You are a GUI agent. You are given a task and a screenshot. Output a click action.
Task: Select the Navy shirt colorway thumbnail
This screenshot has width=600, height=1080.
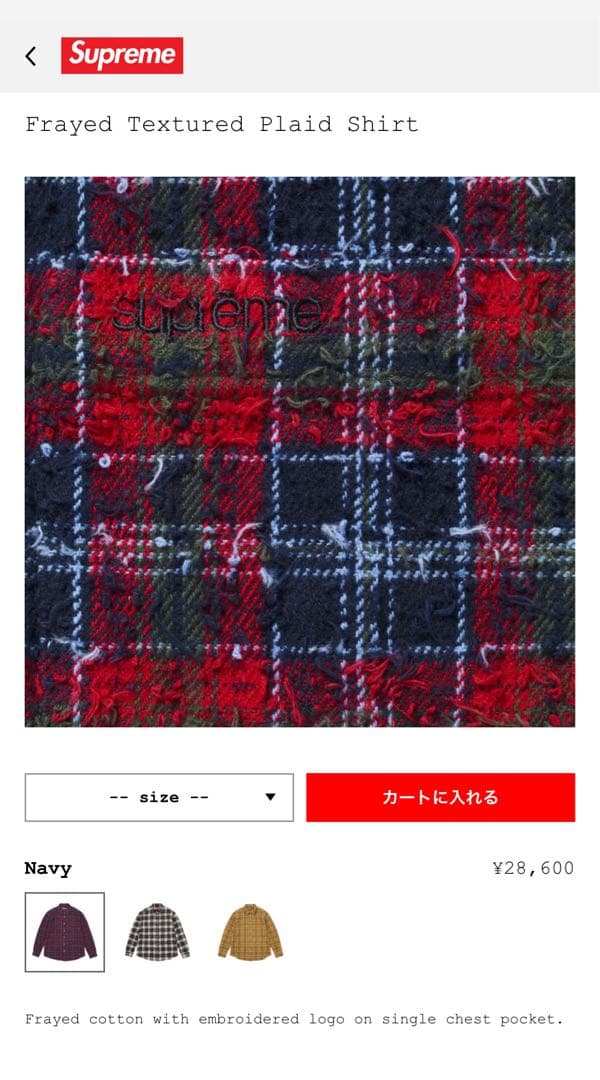65,932
